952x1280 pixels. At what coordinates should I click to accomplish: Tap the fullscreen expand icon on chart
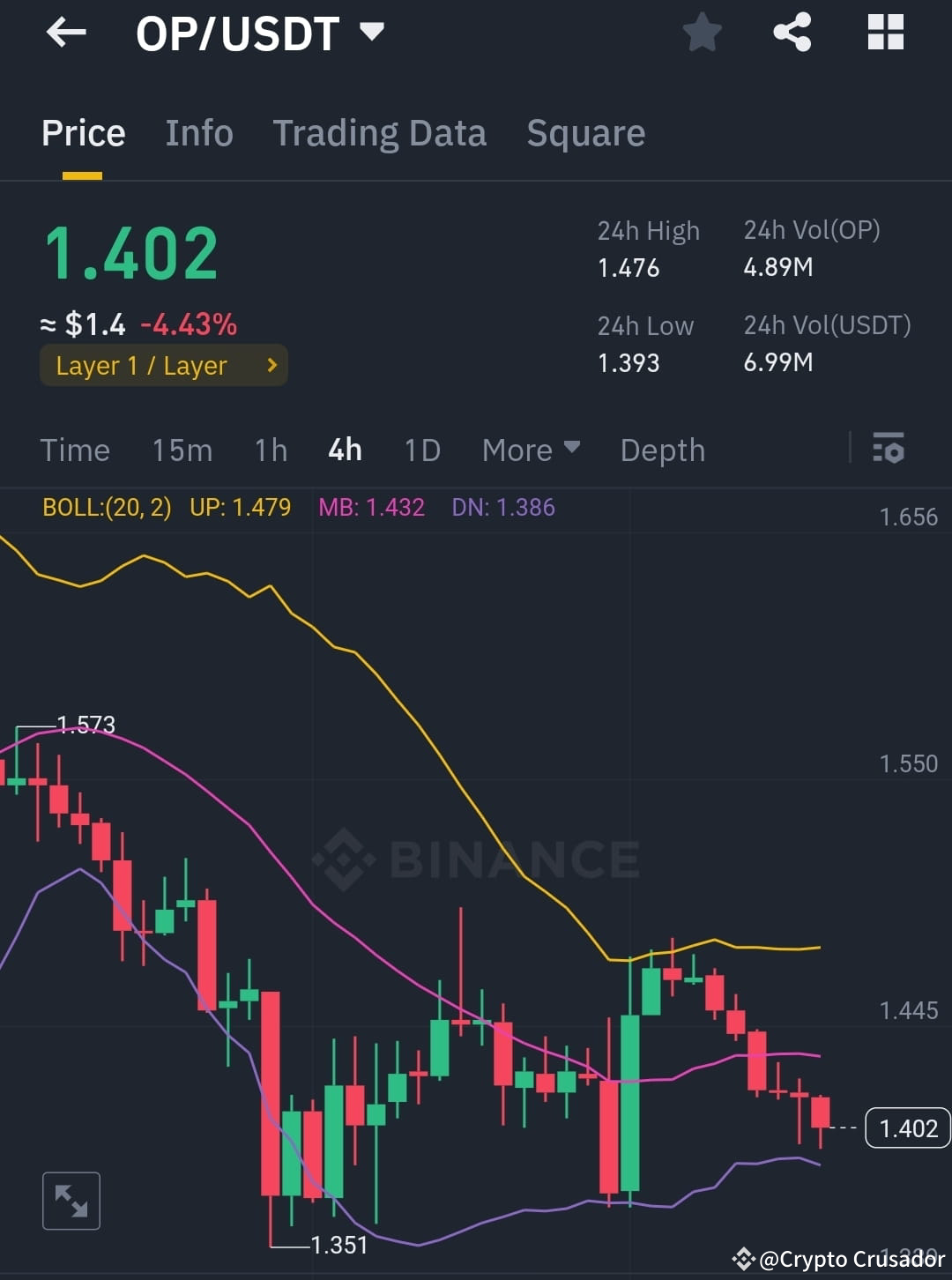click(x=71, y=1200)
